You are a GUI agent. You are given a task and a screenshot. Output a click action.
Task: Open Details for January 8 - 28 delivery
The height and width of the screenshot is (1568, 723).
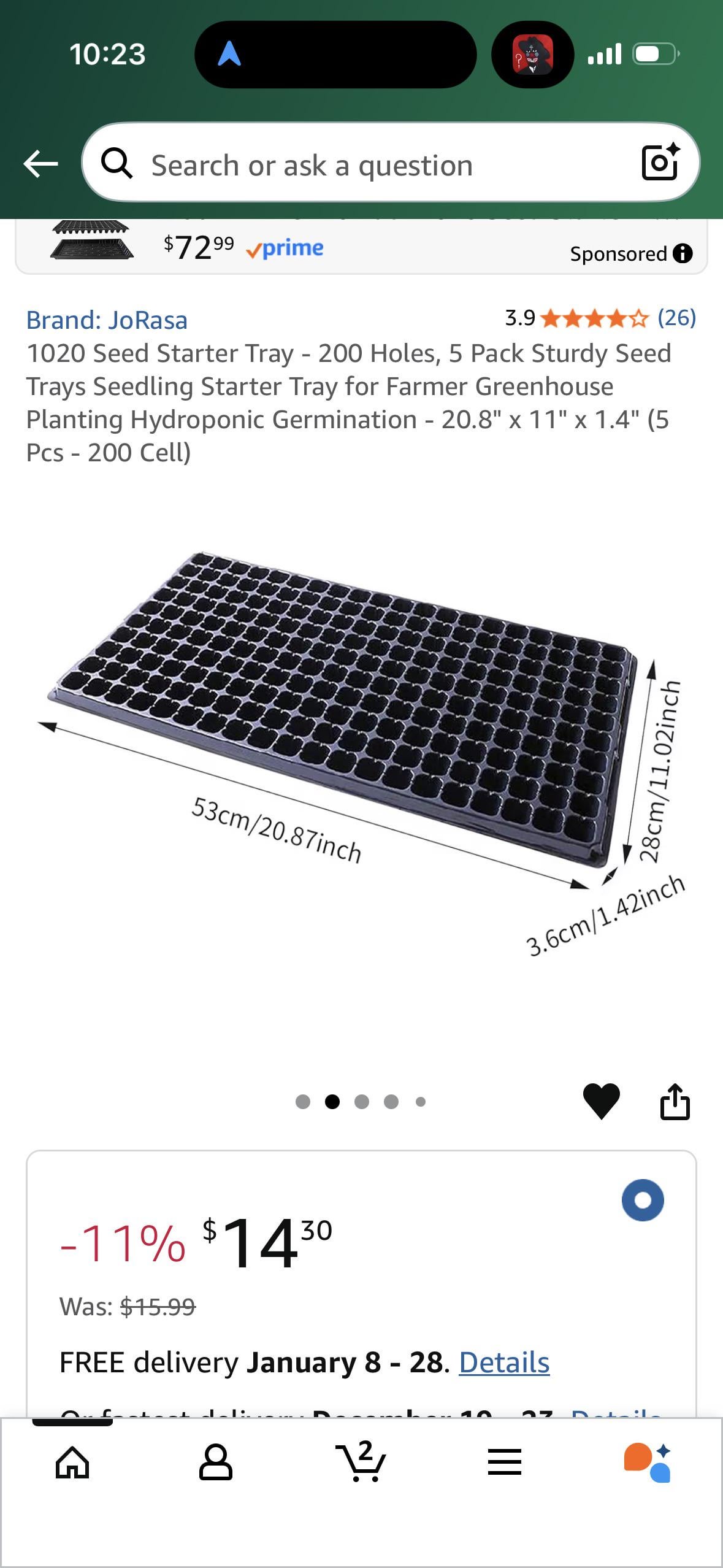click(x=504, y=1362)
